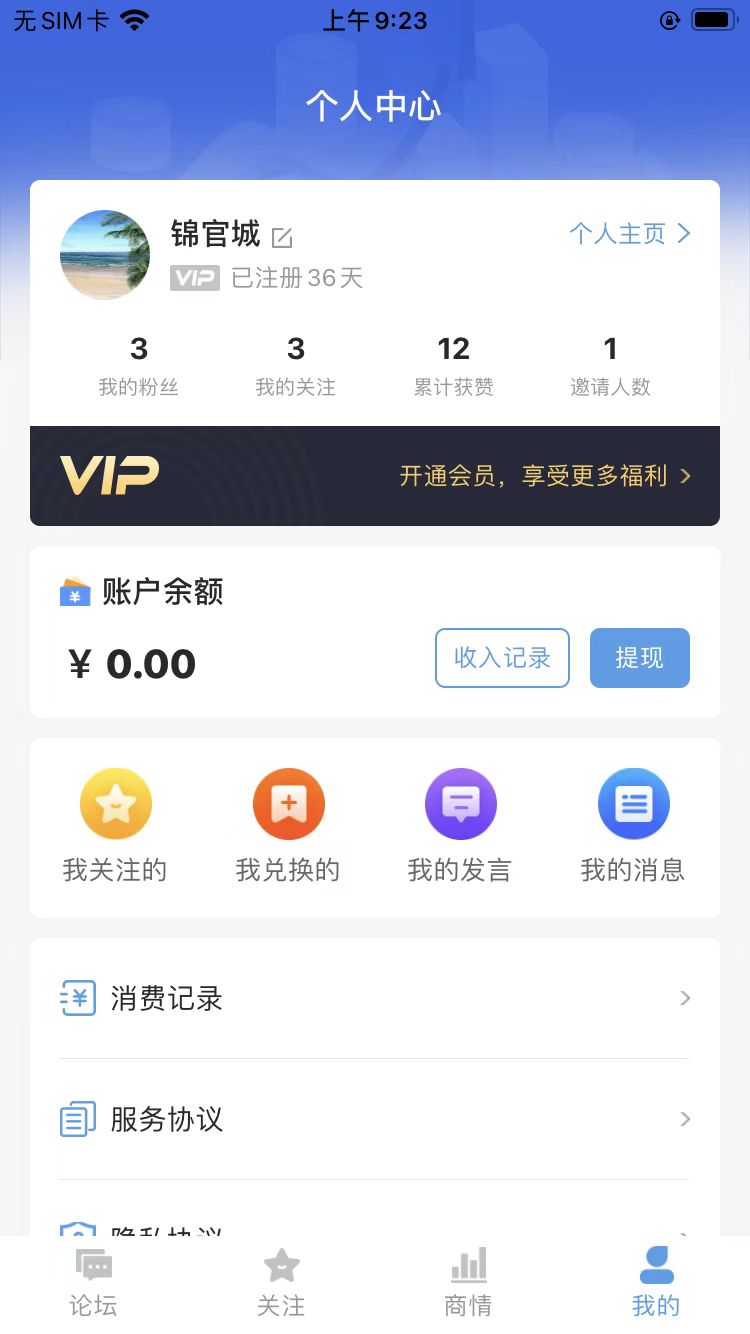Tap the 提现 withdraw button
The image size is (750, 1334).
pyautogui.click(x=639, y=658)
